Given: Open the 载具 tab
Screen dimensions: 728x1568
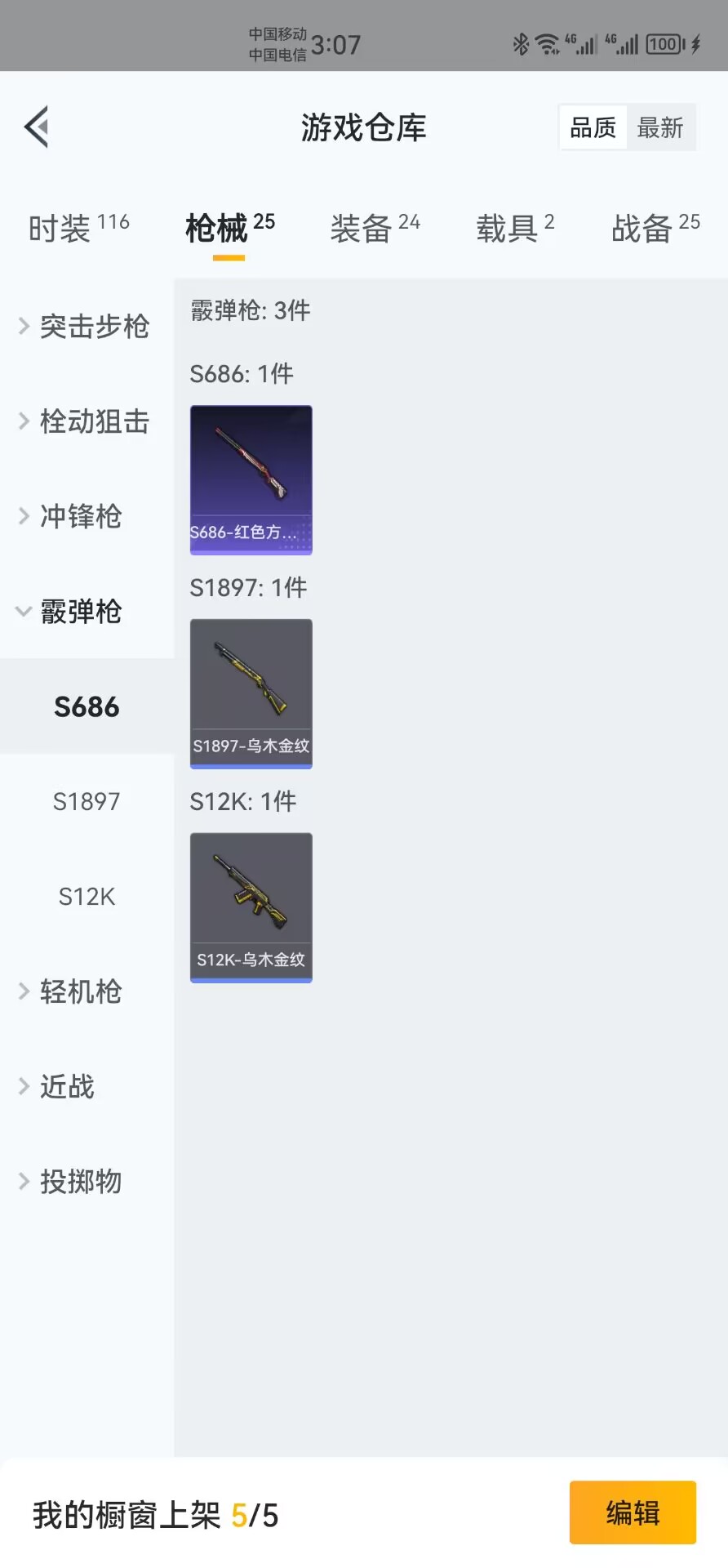Looking at the screenshot, I should [515, 228].
